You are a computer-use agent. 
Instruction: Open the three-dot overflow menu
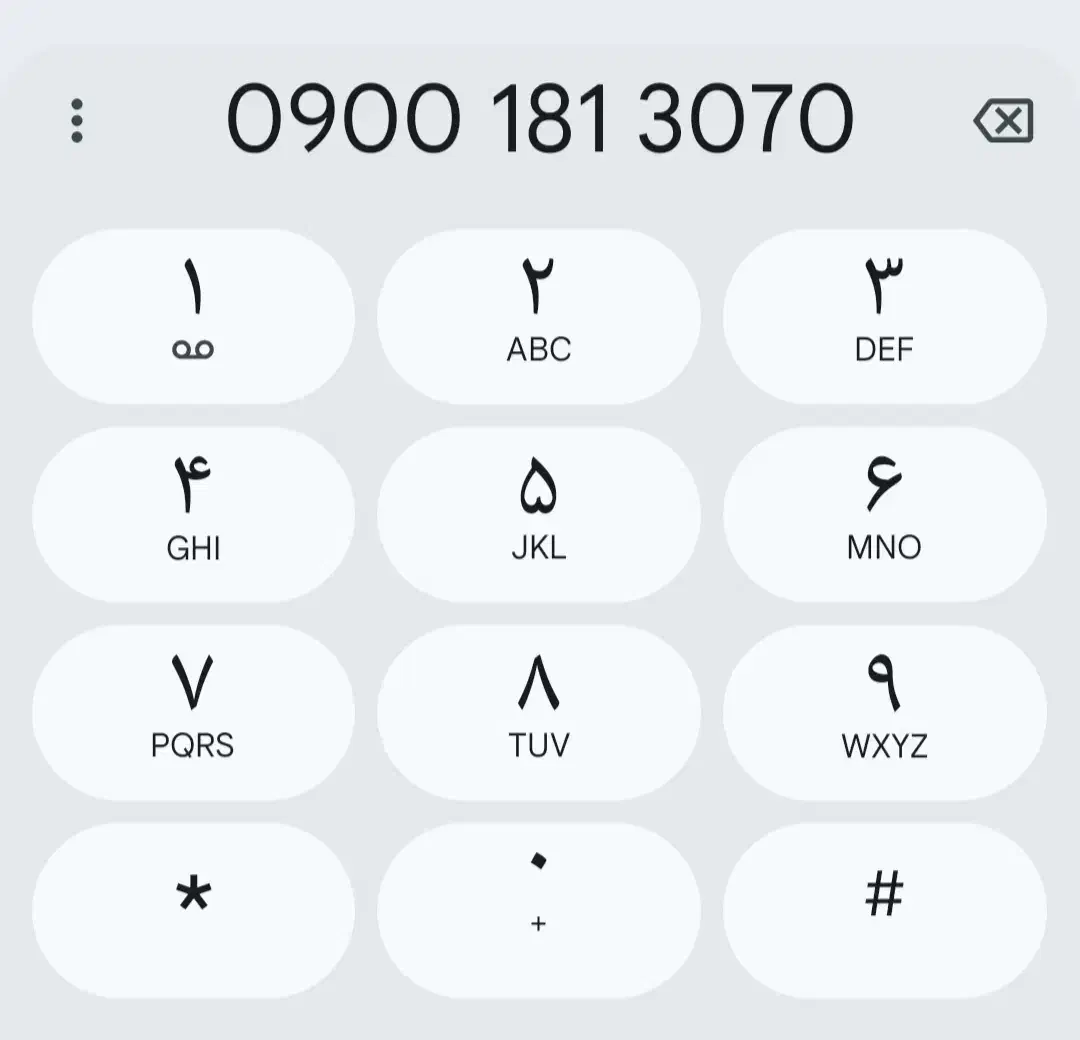pos(77,121)
